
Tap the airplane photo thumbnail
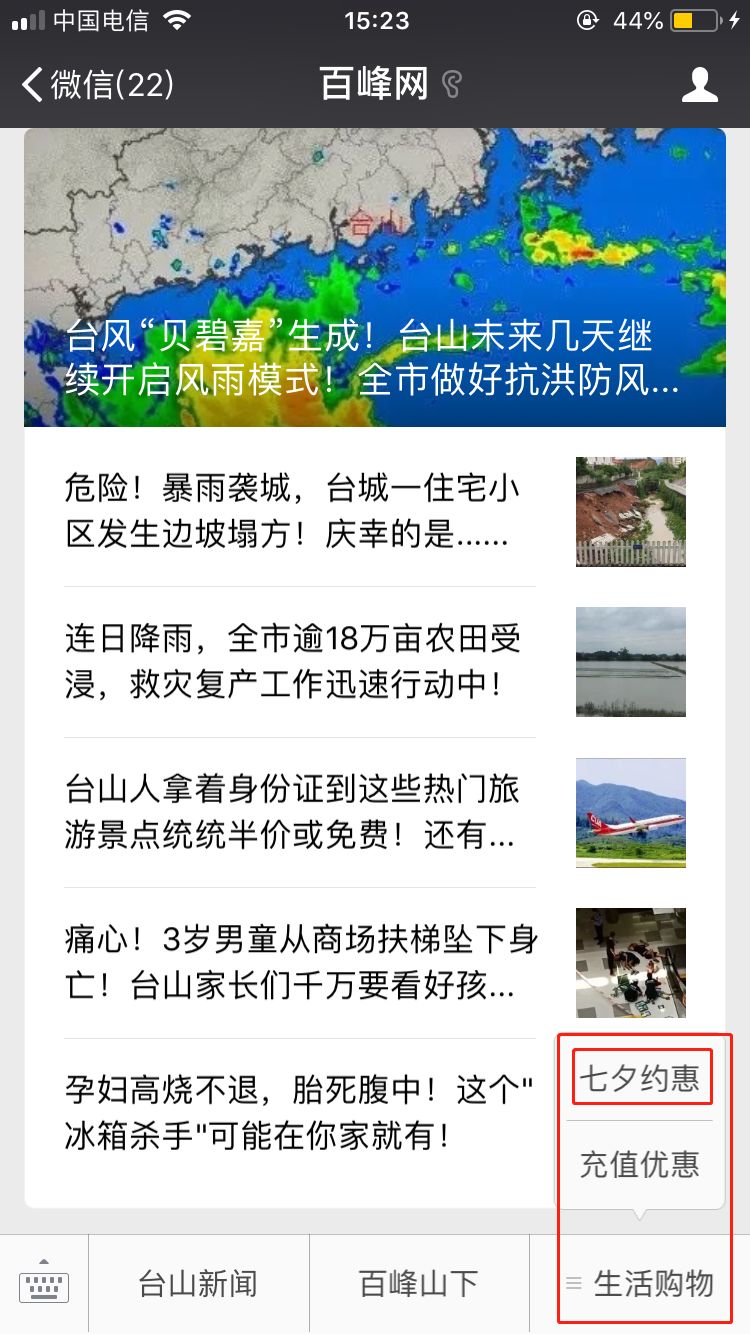pos(630,812)
